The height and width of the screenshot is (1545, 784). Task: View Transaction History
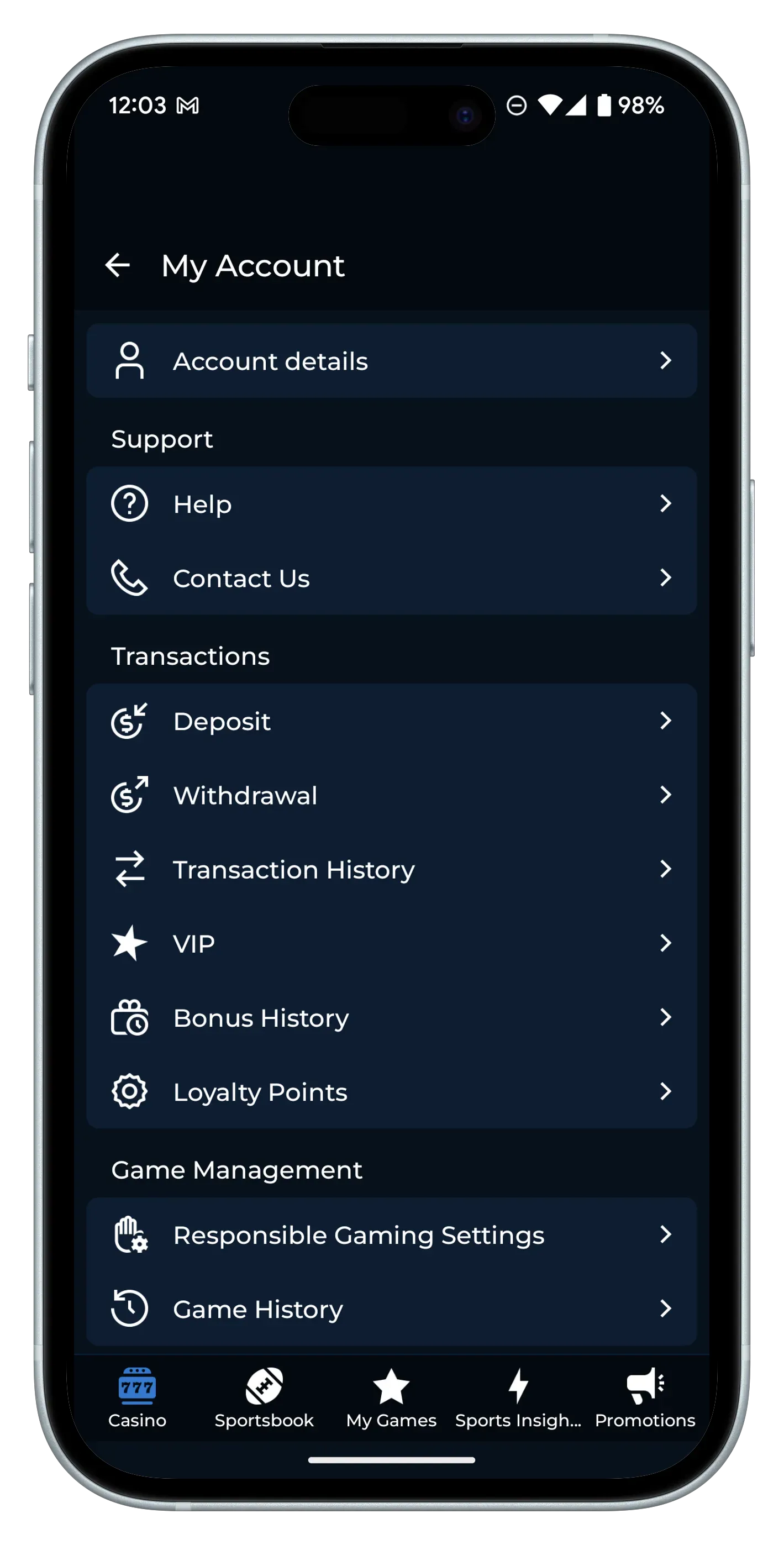391,869
